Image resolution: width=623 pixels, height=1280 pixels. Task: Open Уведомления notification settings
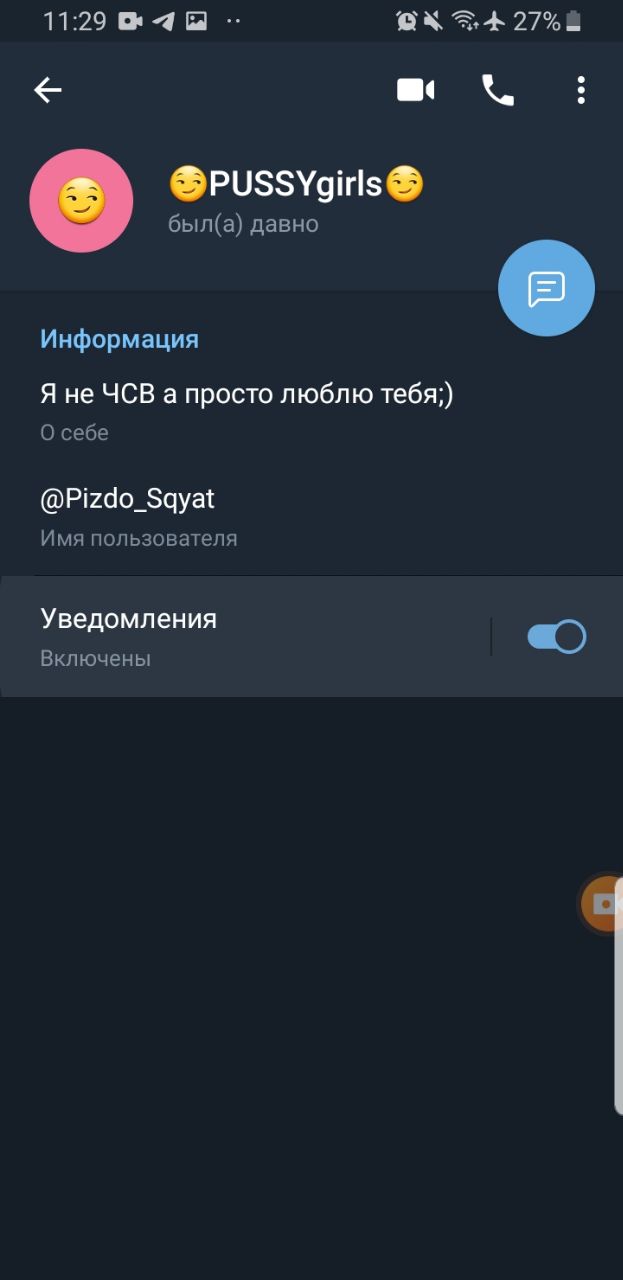pos(245,636)
